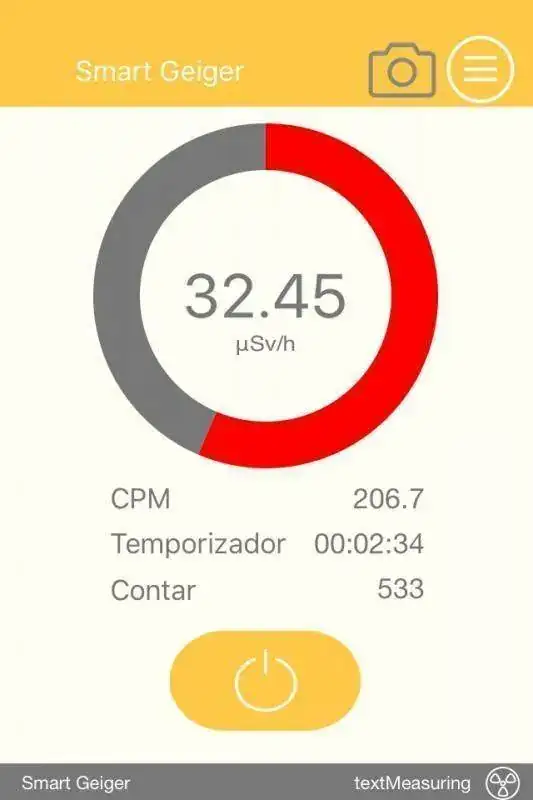Open the hamburger menu button
The image size is (533, 800).
(480, 69)
